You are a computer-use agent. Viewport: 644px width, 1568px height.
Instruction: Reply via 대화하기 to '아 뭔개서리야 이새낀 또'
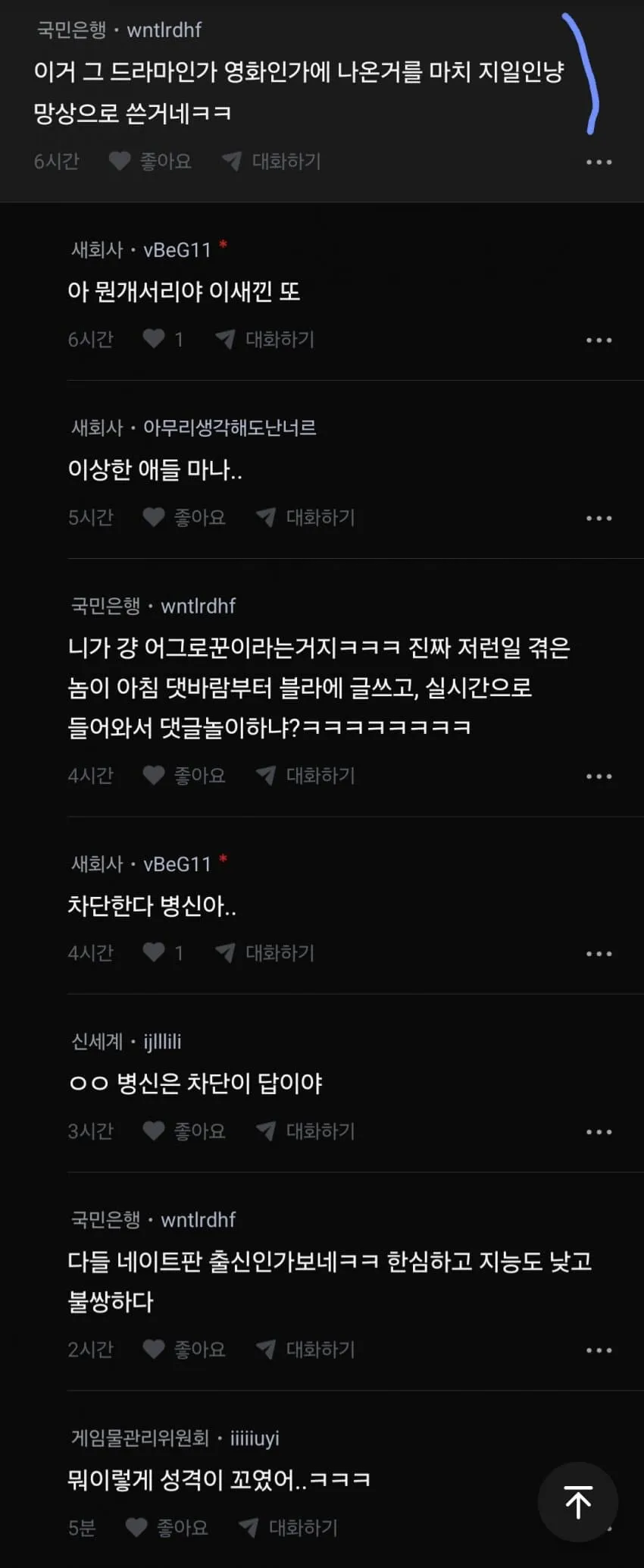coord(265,339)
